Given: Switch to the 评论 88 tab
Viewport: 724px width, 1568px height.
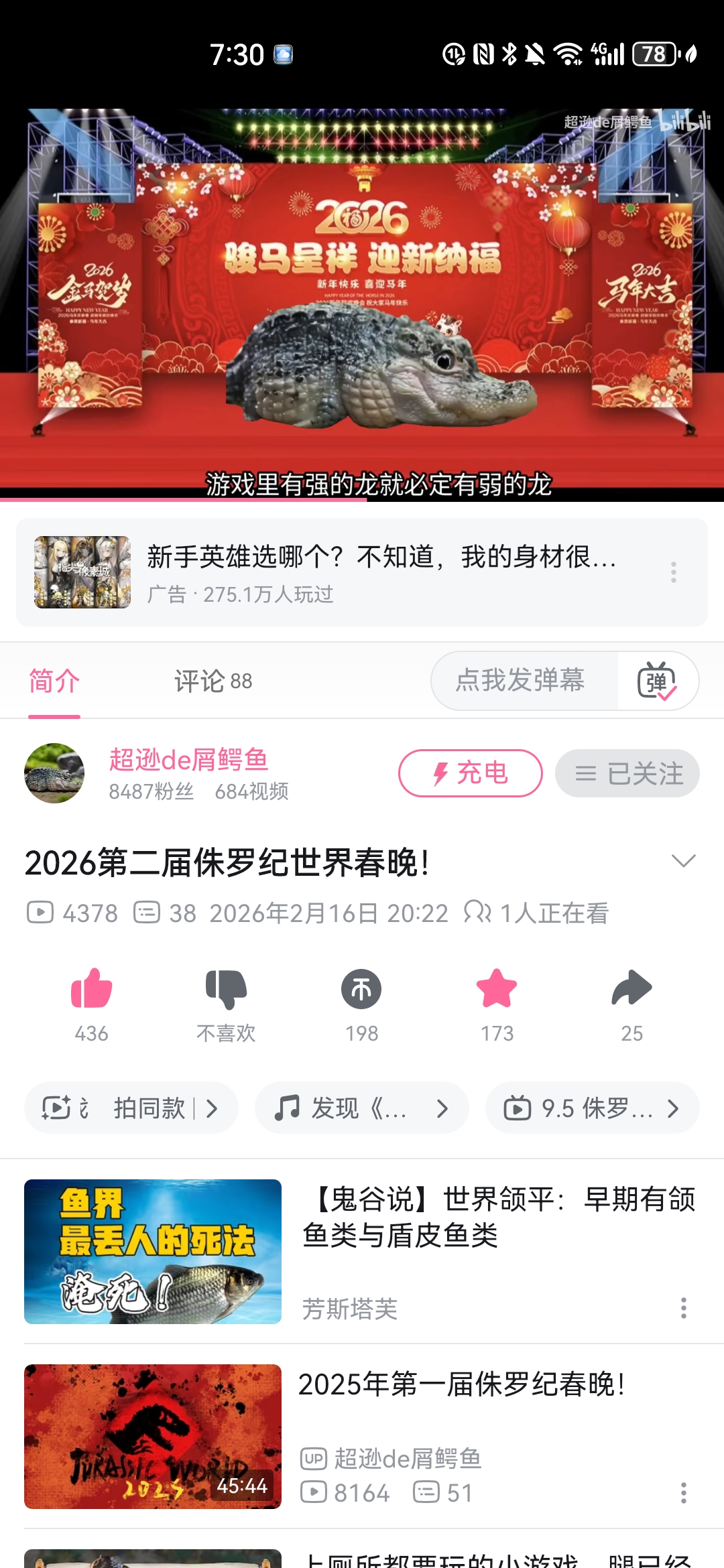Looking at the screenshot, I should (x=211, y=681).
